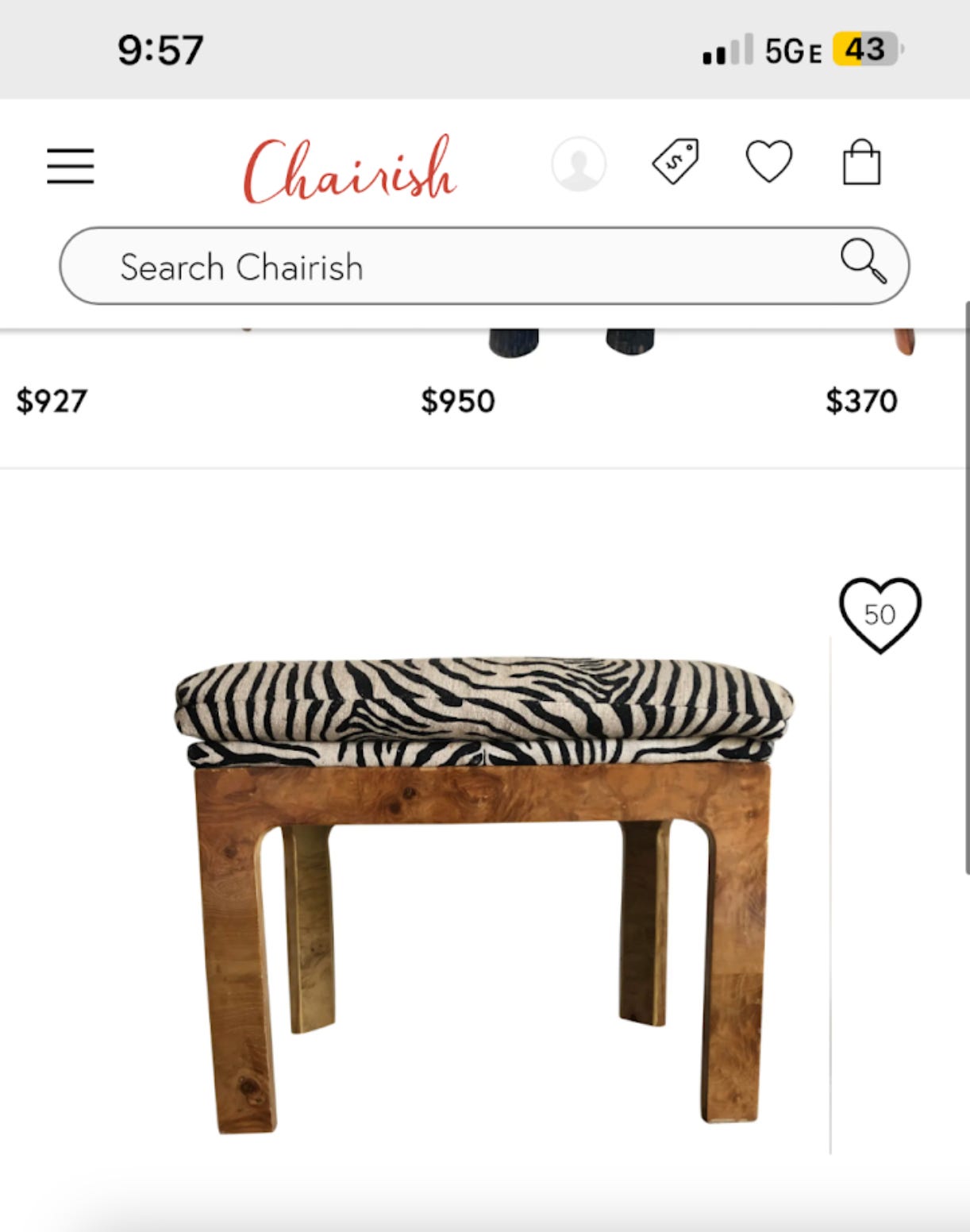Open the hamburger menu

(x=71, y=166)
